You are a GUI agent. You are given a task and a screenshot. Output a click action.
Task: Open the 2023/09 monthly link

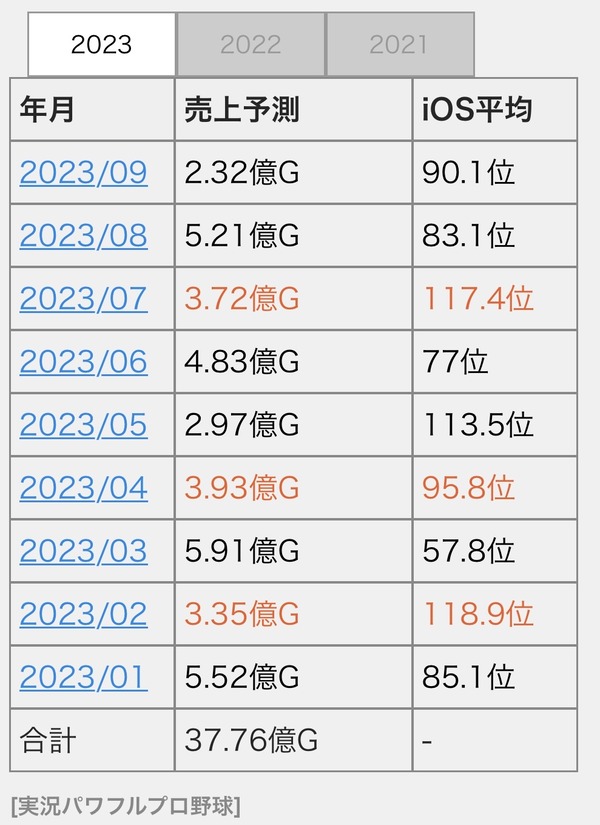[83, 172]
